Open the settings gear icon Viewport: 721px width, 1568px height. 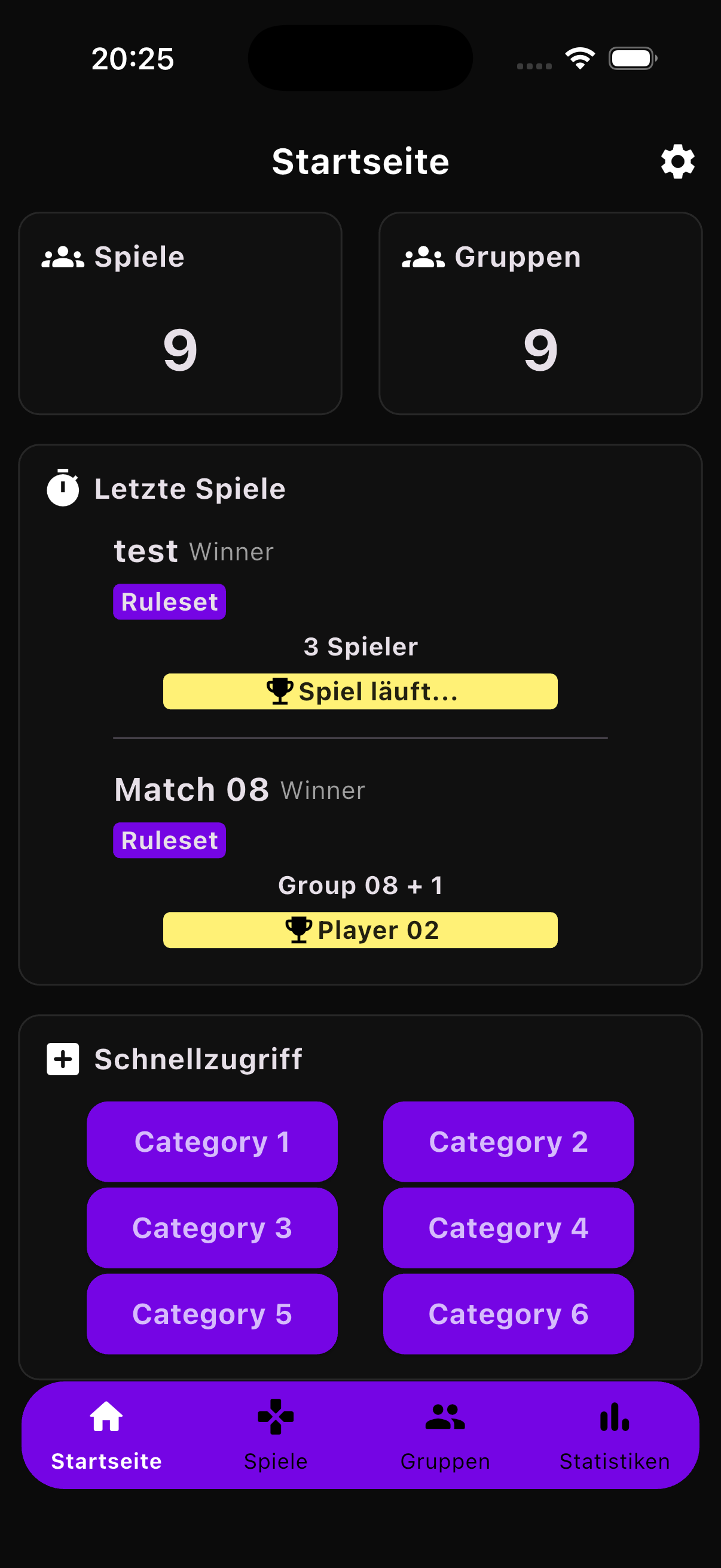click(677, 162)
